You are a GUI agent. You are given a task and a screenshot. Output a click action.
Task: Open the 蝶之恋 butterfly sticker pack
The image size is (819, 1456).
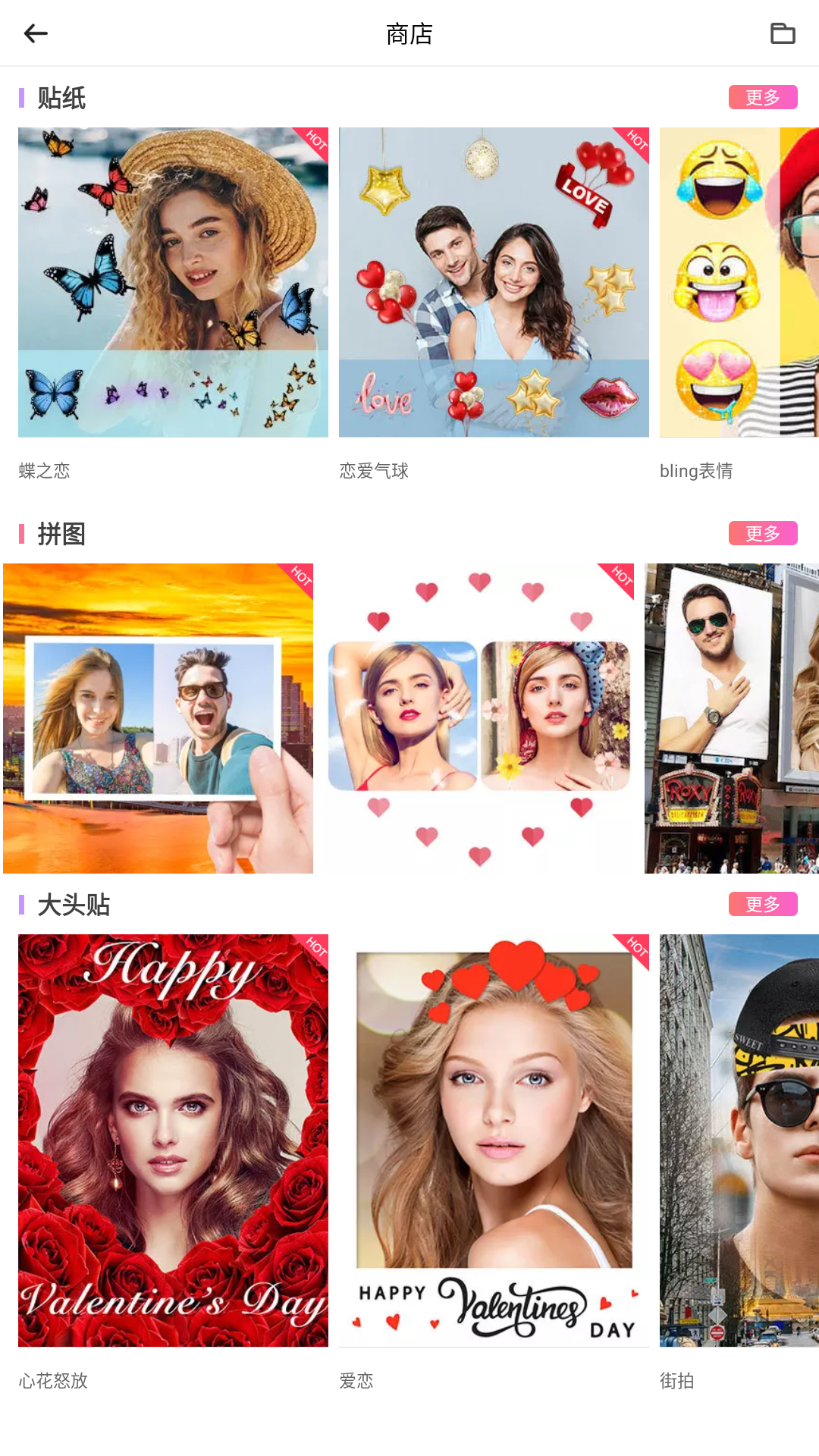point(173,282)
